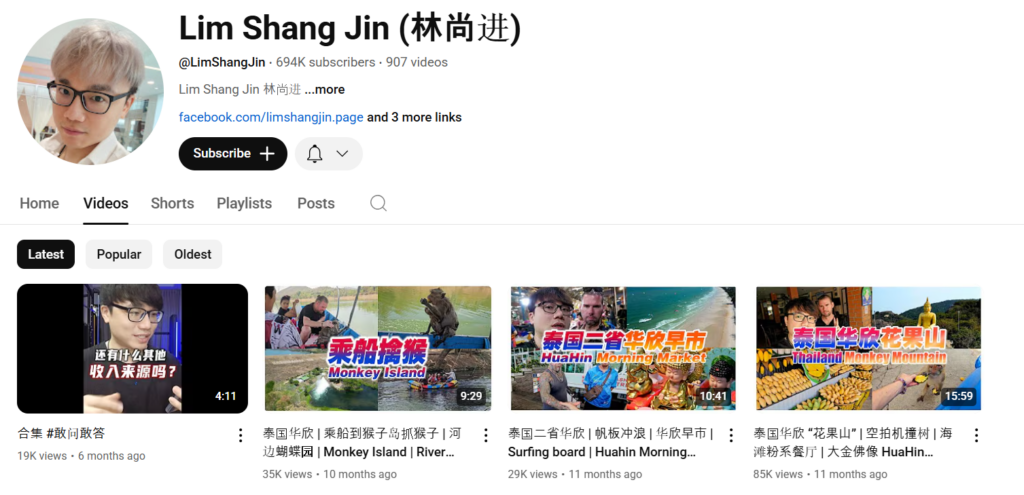The width and height of the screenshot is (1024, 495).
Task: Subscribe to Lim Shang Jin channel
Action: click(233, 154)
